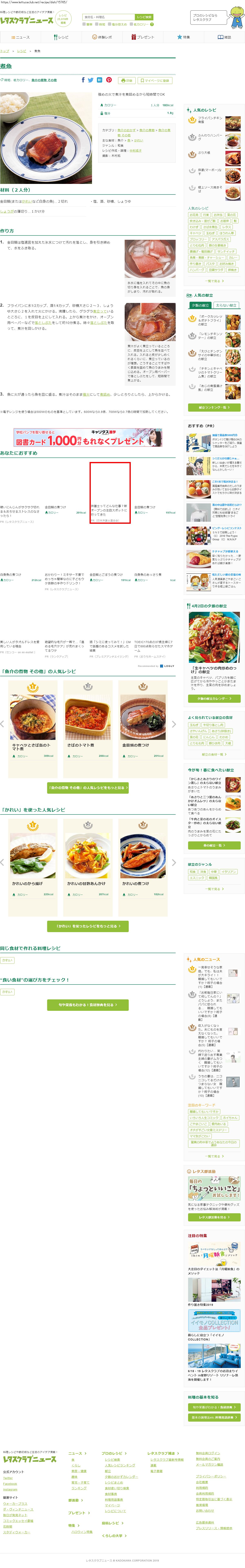Print the recipe with 印刷 button
This screenshot has width=245, height=1568.
tap(126, 80)
